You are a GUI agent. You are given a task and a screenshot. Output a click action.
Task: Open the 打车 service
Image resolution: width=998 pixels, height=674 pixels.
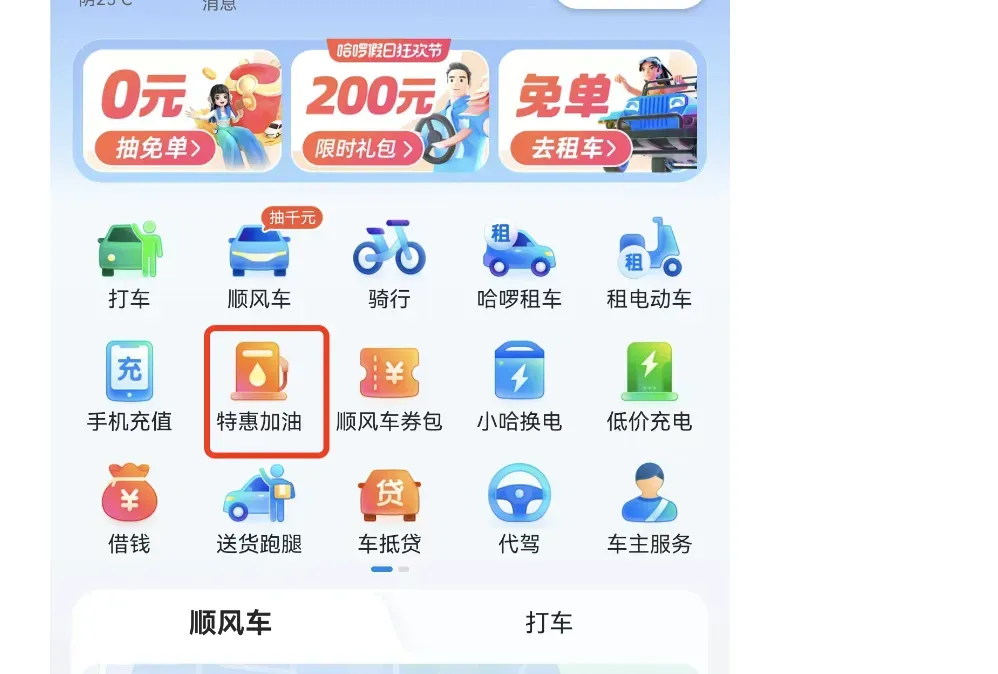pyautogui.click(x=129, y=262)
